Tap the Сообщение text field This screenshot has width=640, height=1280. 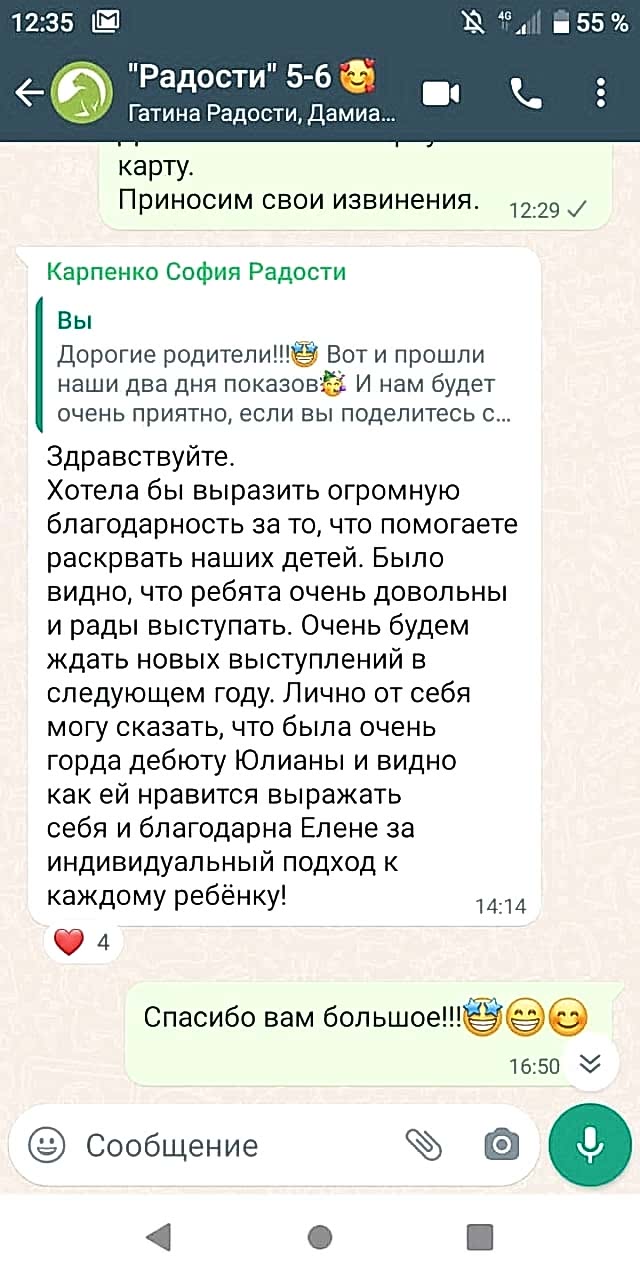pos(230,1144)
